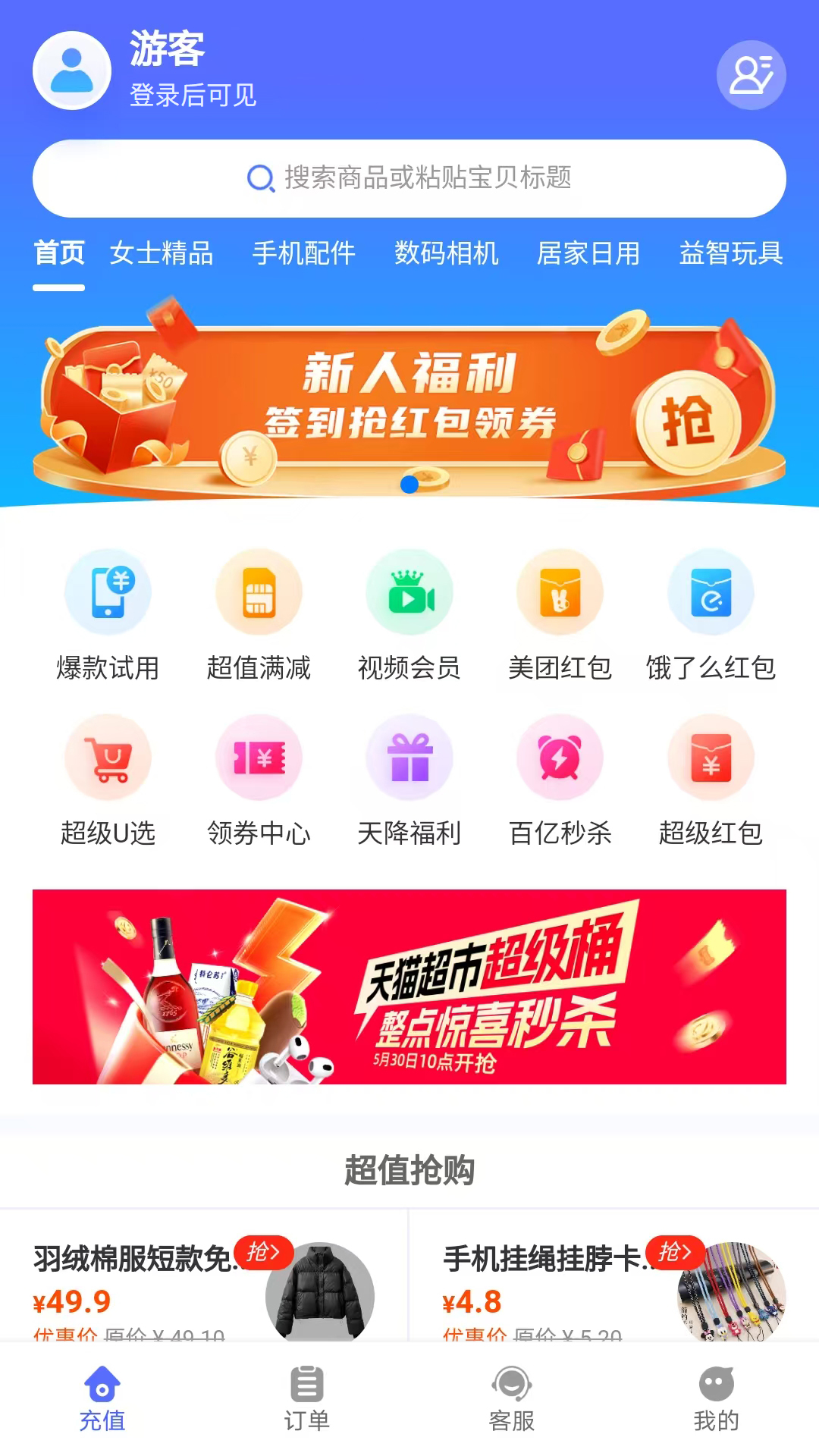819x1456 pixels.
Task: Select the 数码相机 category tab
Action: click(x=446, y=253)
